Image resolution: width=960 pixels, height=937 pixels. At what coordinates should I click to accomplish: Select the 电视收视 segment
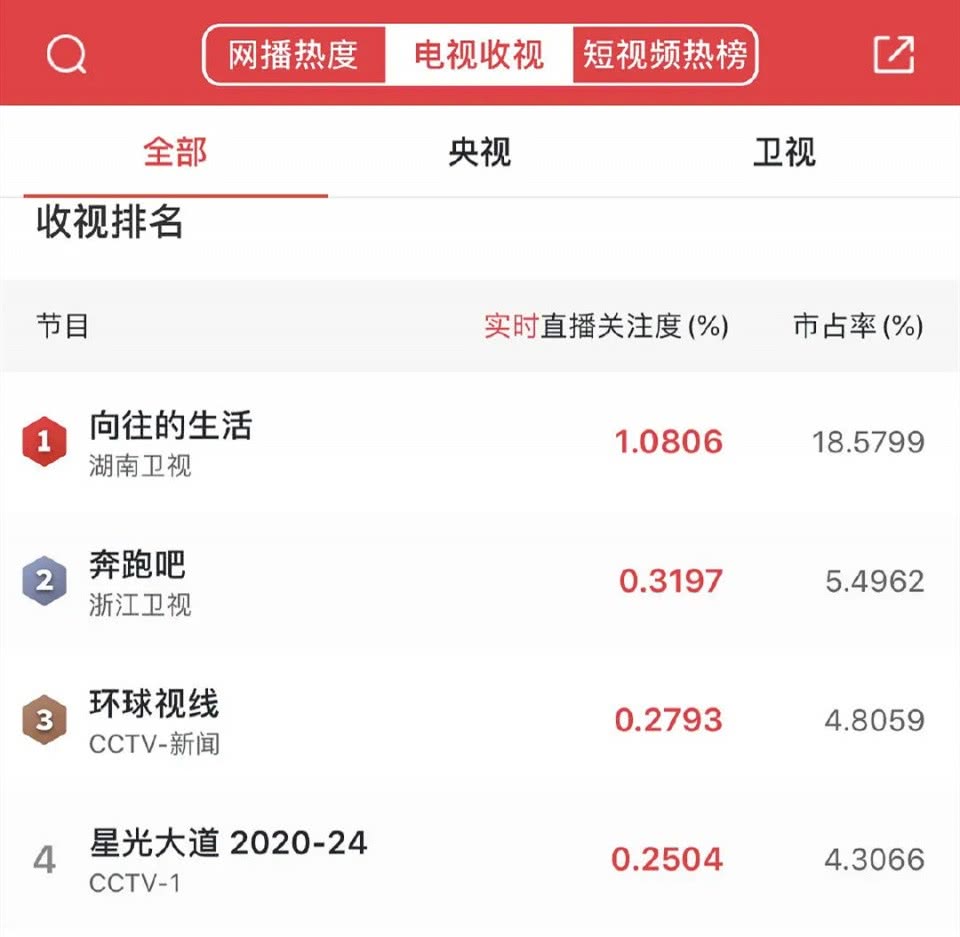pos(479,54)
